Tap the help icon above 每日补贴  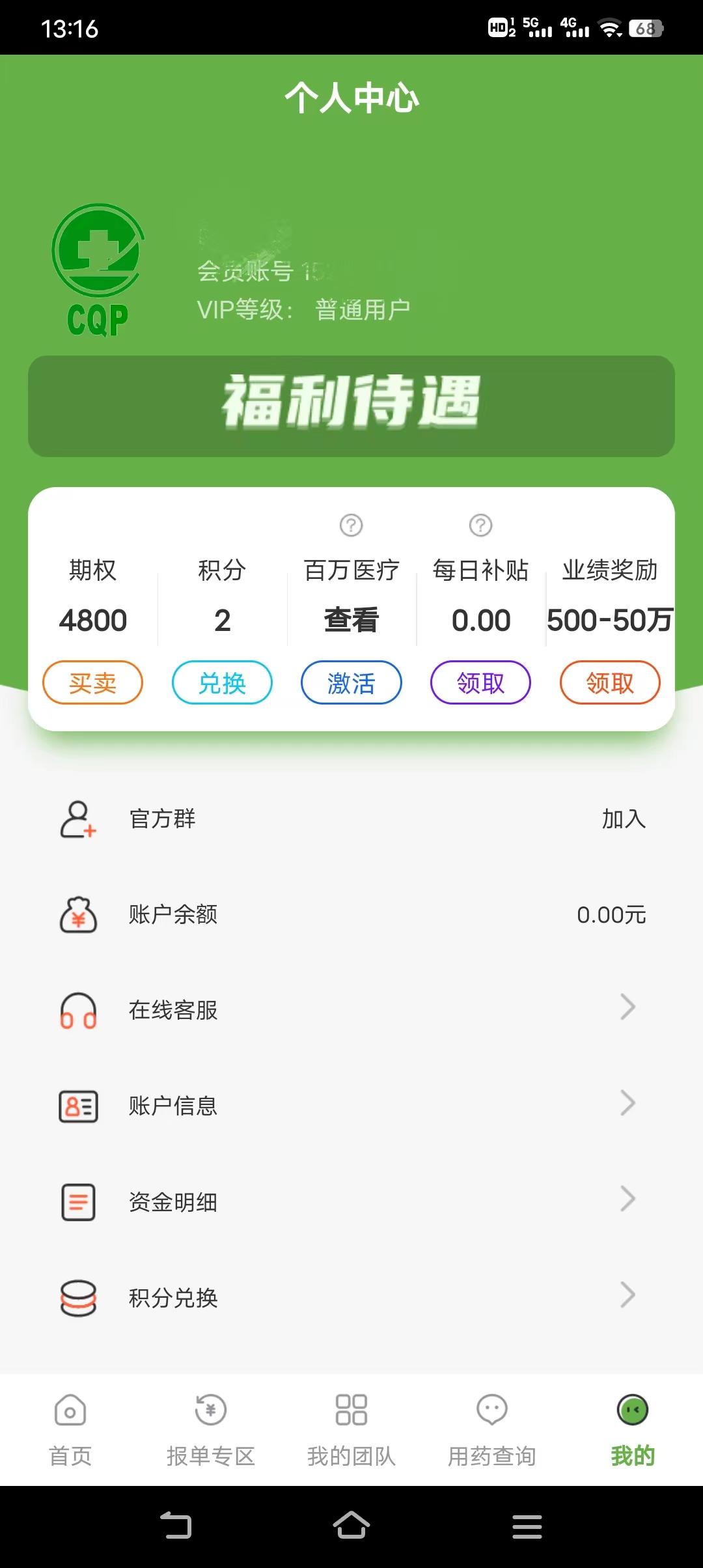[480, 525]
